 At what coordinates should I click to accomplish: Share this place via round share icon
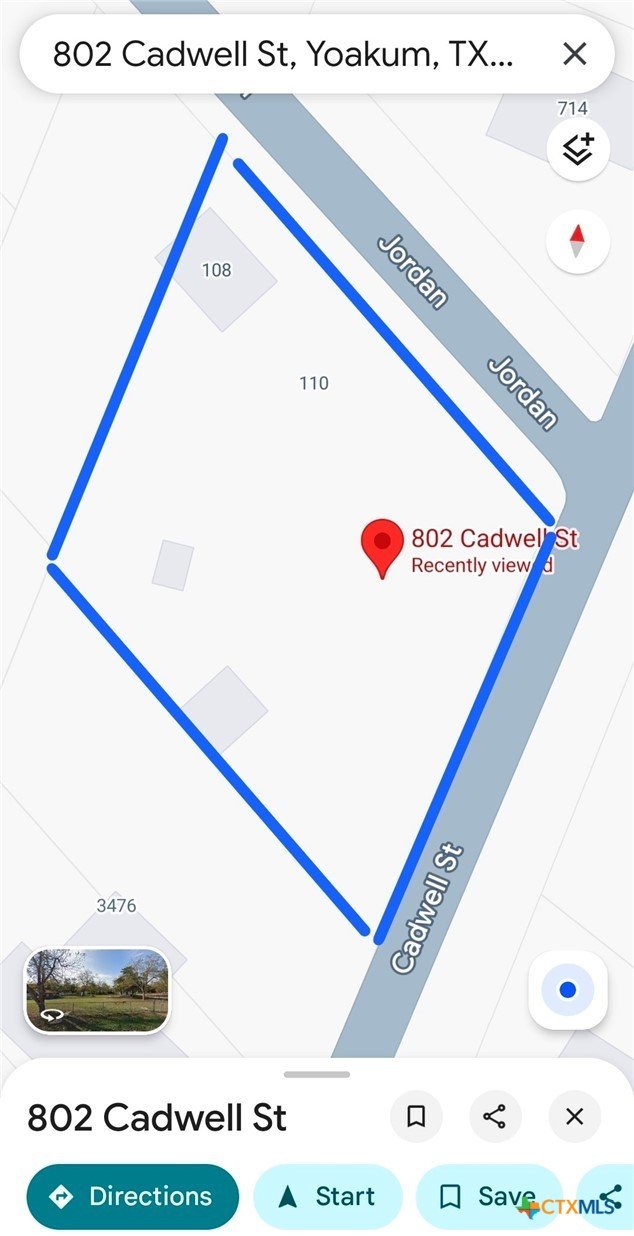click(x=495, y=1117)
